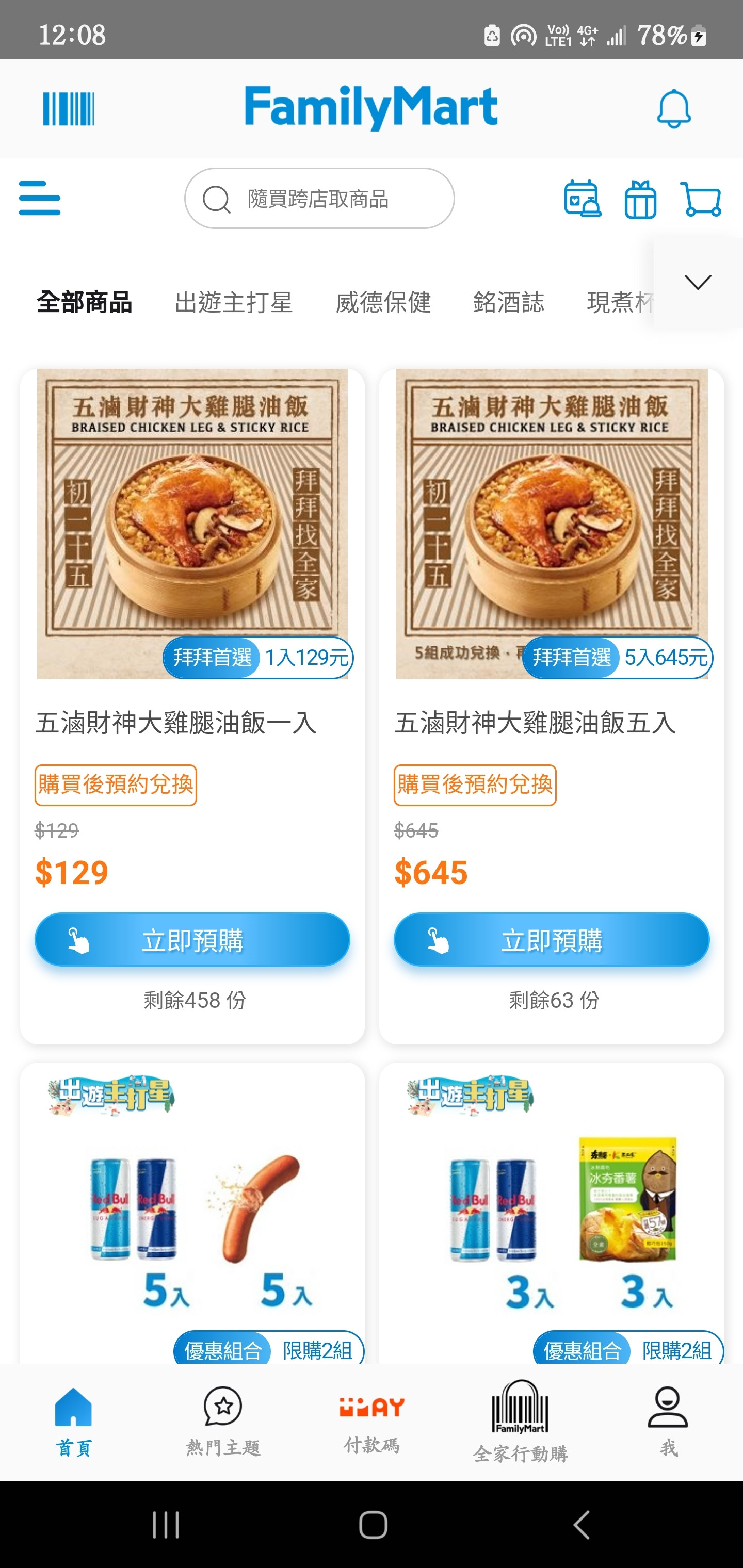Screen dimensions: 743x1568
Task: Pre-order the $129 chicken rice with 立即預購
Action: (x=192, y=940)
